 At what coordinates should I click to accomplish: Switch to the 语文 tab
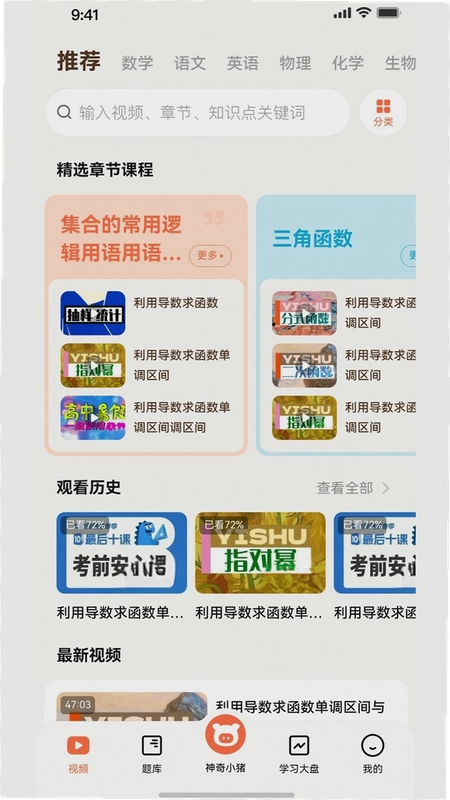(190, 63)
